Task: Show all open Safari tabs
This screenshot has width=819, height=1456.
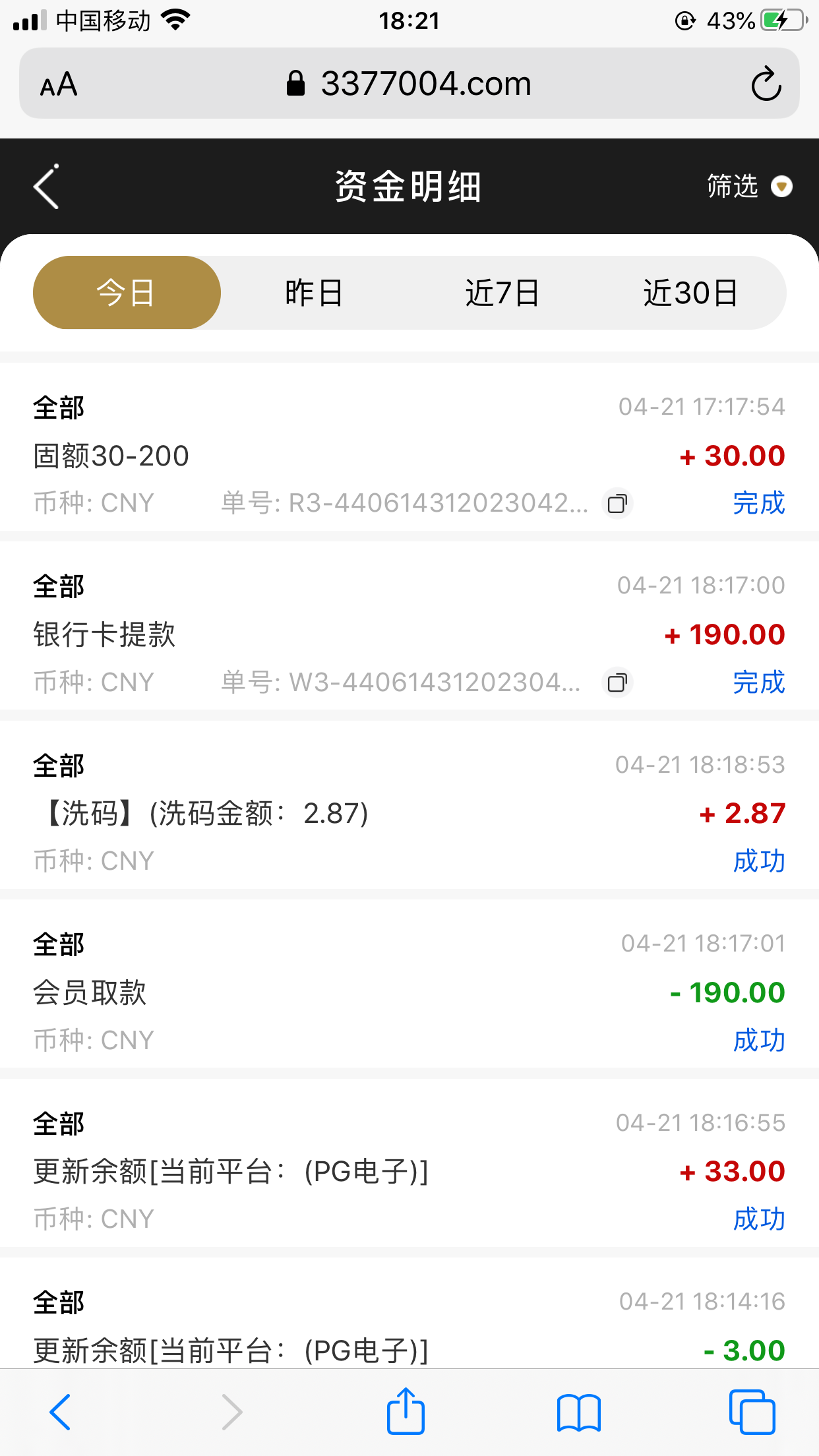Action: click(x=752, y=1412)
